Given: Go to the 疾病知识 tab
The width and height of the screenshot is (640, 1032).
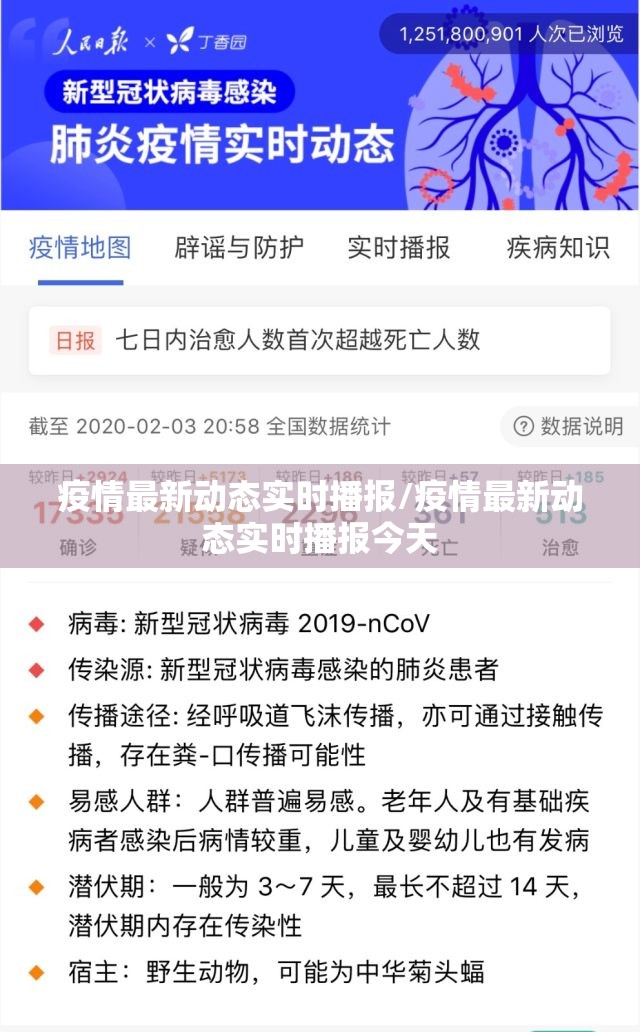Looking at the screenshot, I should [557, 247].
